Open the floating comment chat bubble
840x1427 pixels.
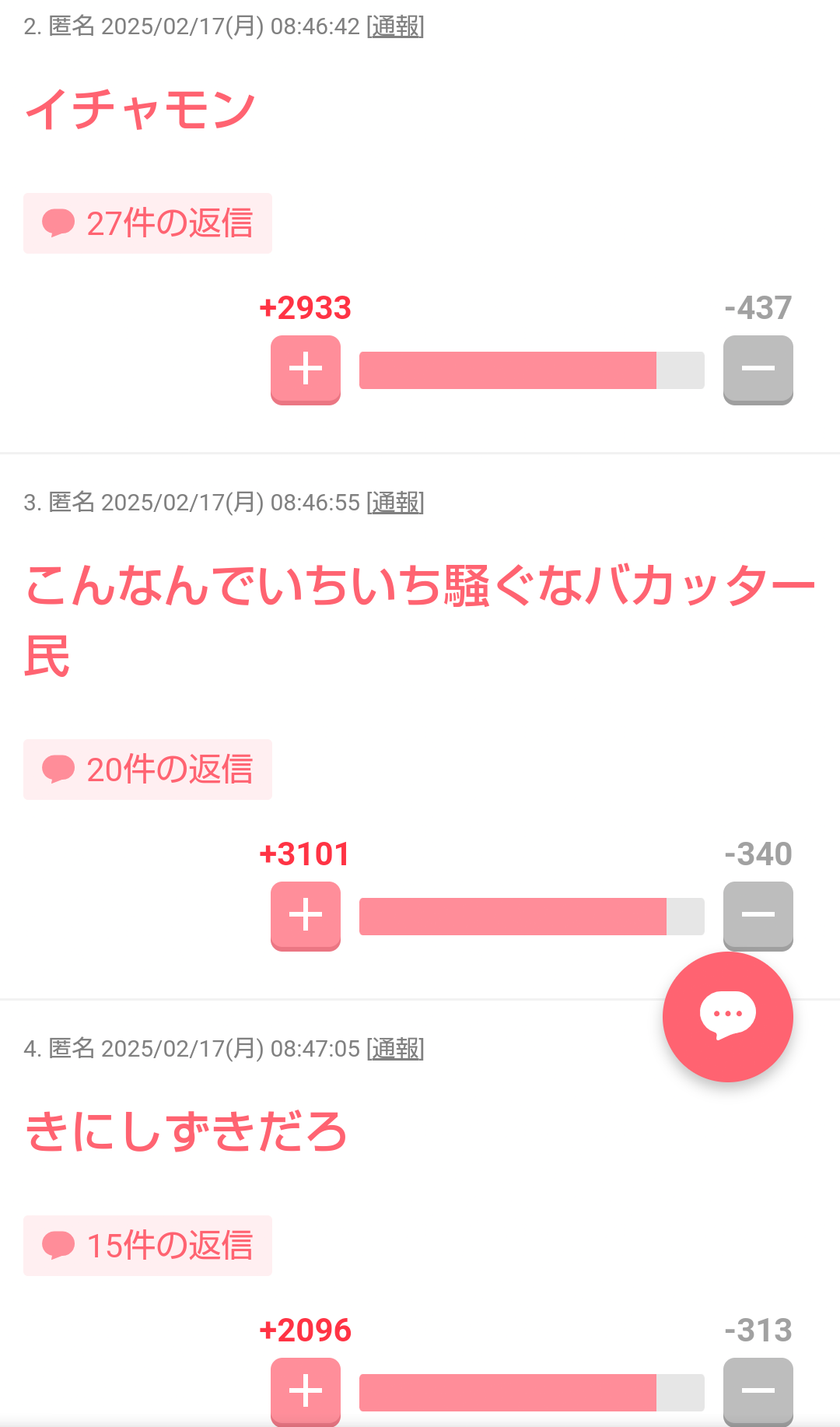click(726, 1016)
